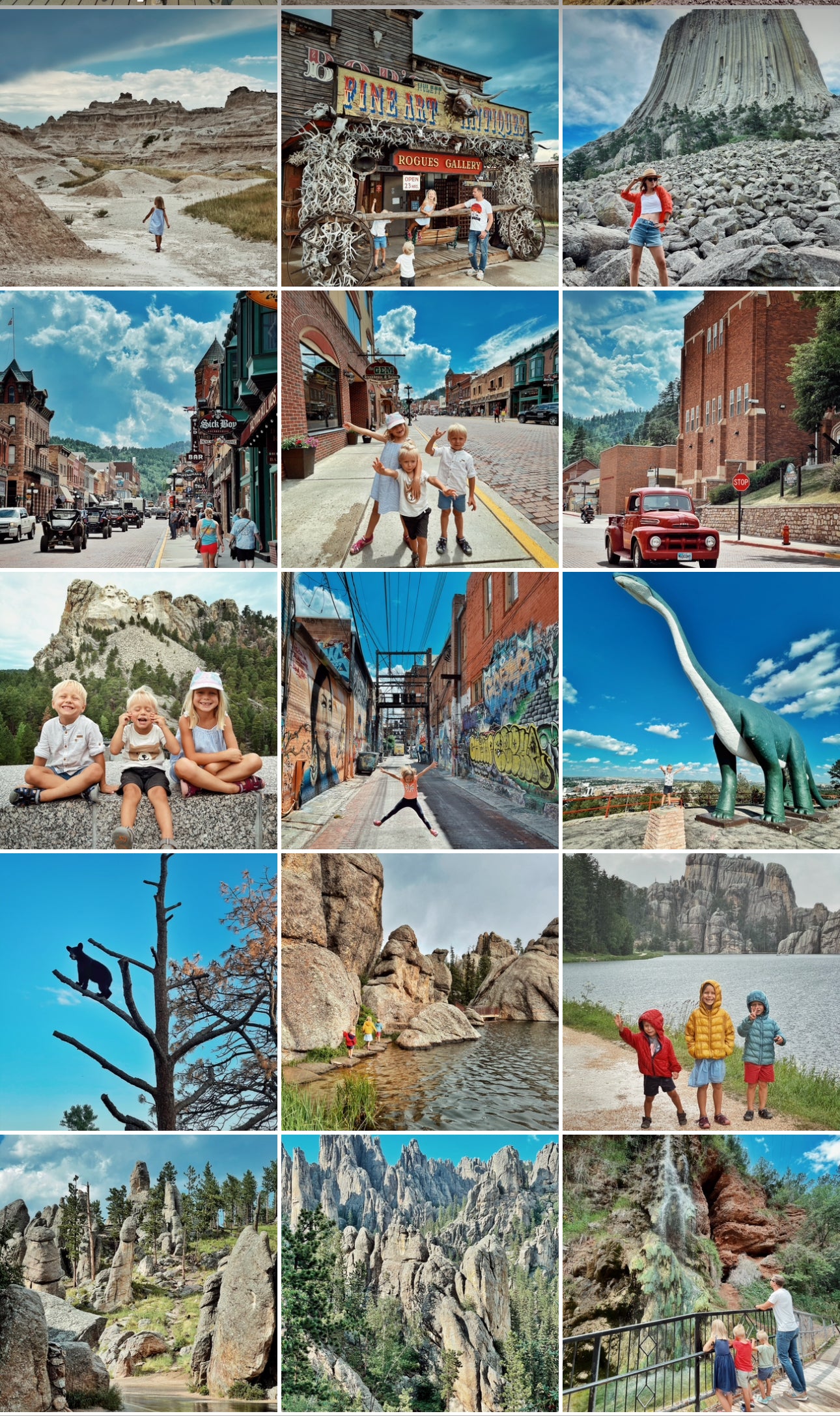Open the graffiti alley jumping girl photo
Image resolution: width=840 pixels, height=1416 pixels.
coord(420,711)
